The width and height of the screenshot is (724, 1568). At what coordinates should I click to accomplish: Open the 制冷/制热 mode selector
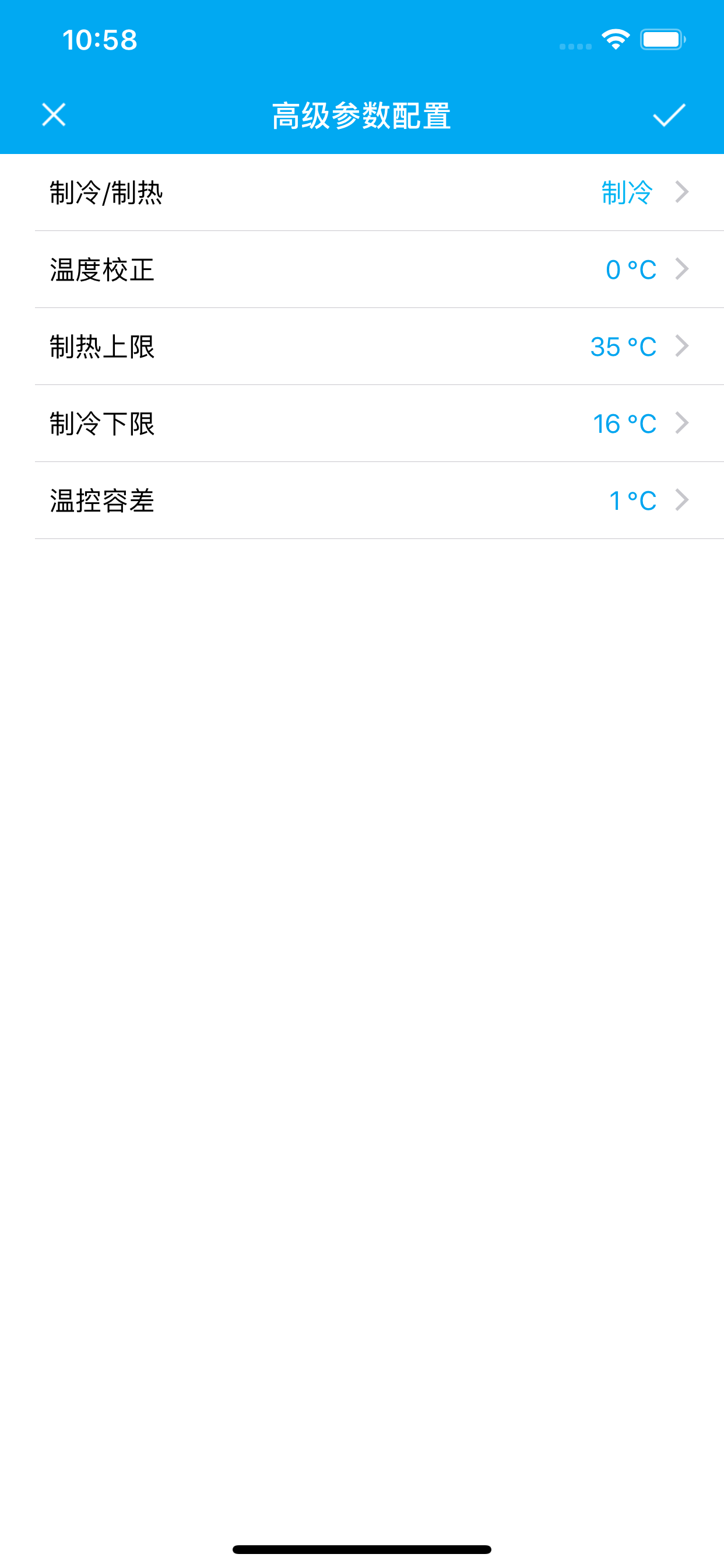[362, 192]
